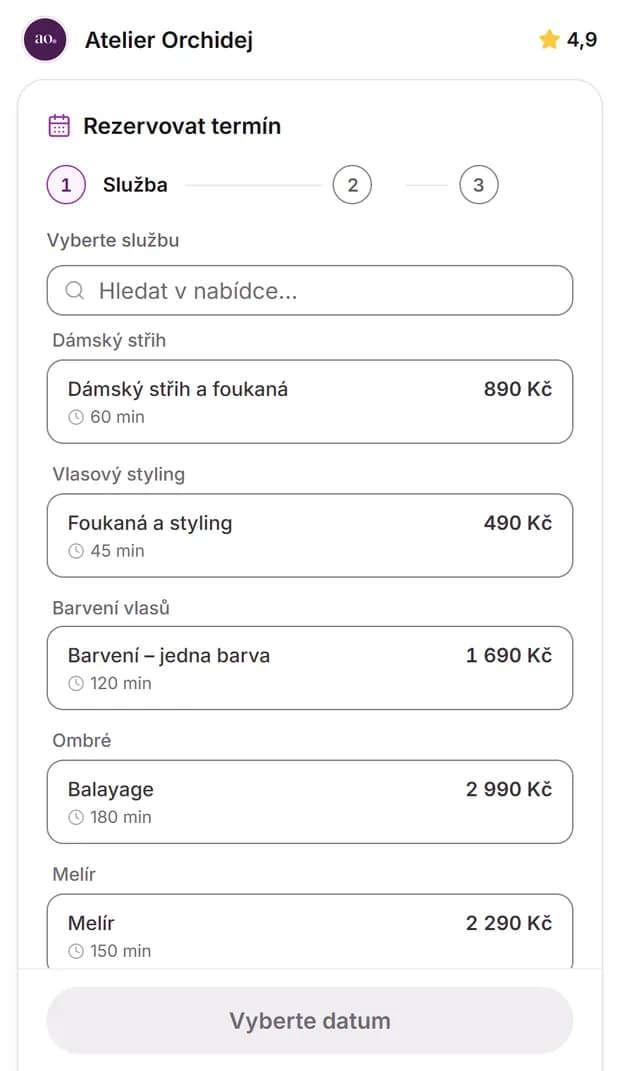Viewport: 620px width, 1071px height.
Task: Choose the Melír service for 2 290 Kč
Action: pos(309,931)
